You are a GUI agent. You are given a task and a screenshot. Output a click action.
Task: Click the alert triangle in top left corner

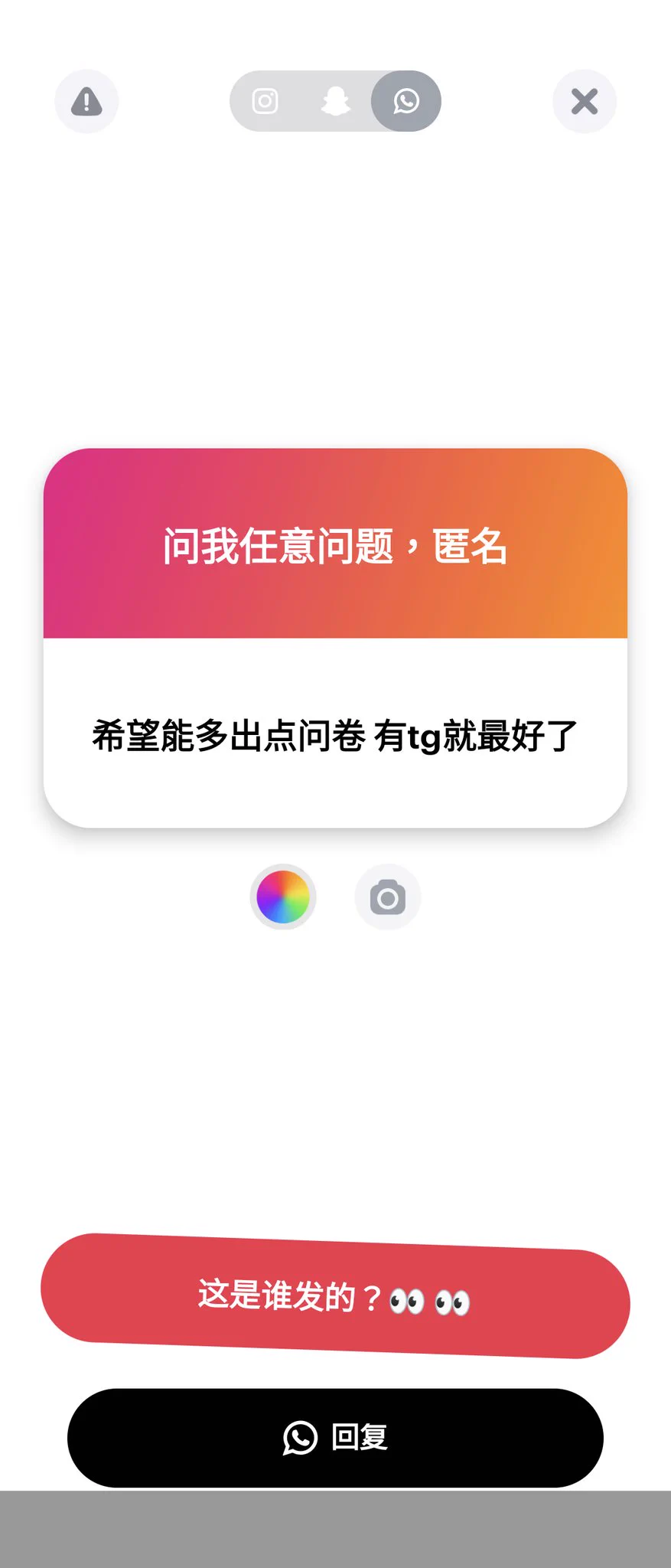tap(86, 101)
